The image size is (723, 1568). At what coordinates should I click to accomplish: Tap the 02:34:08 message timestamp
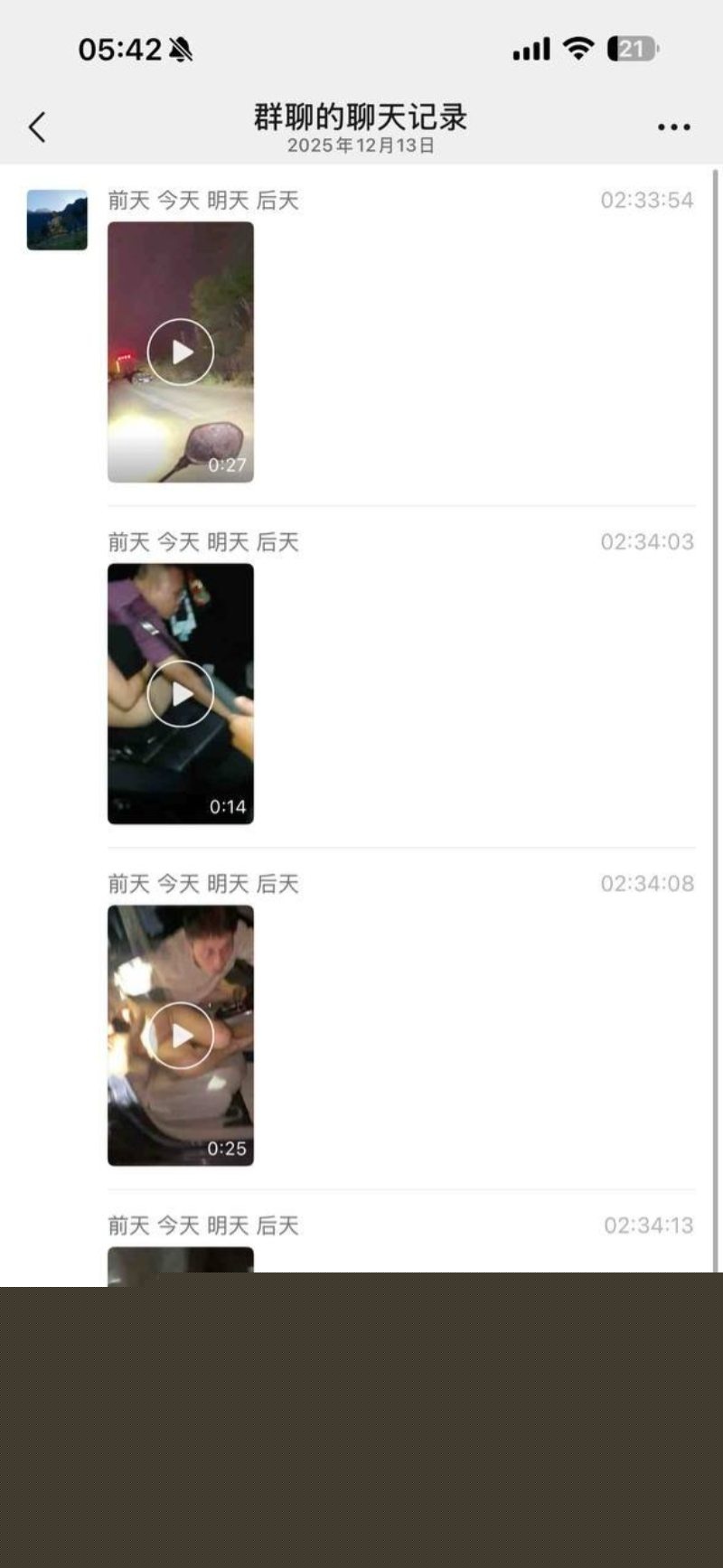(647, 884)
